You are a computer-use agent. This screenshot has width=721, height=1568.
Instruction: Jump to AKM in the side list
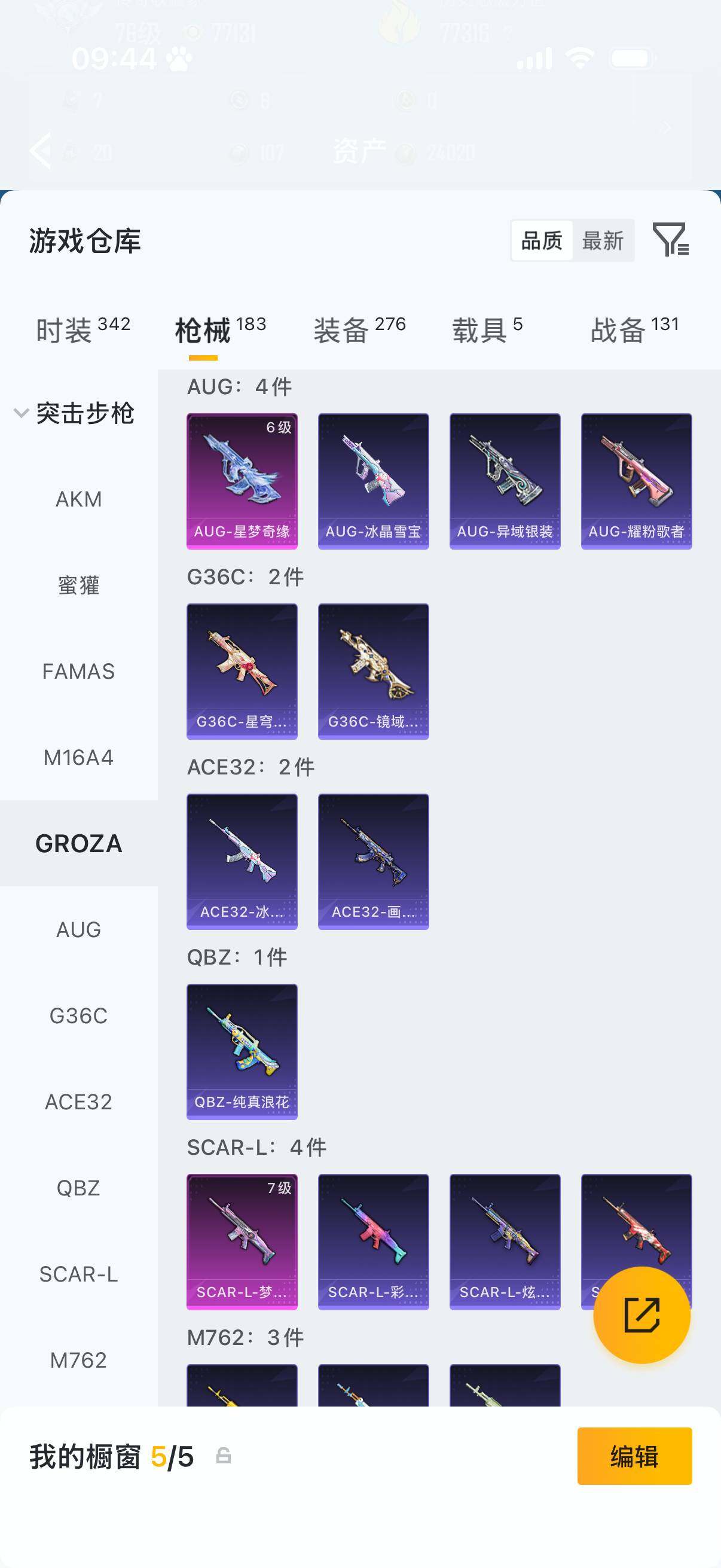78,499
